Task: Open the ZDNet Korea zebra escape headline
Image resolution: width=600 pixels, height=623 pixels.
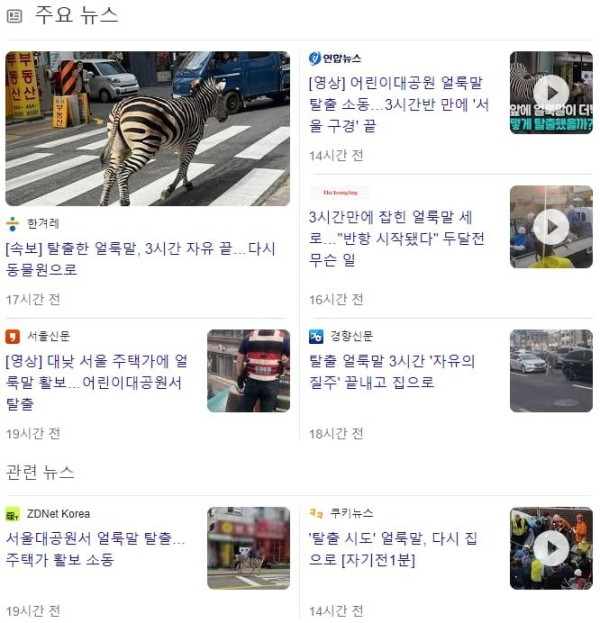Action: (x=96, y=549)
